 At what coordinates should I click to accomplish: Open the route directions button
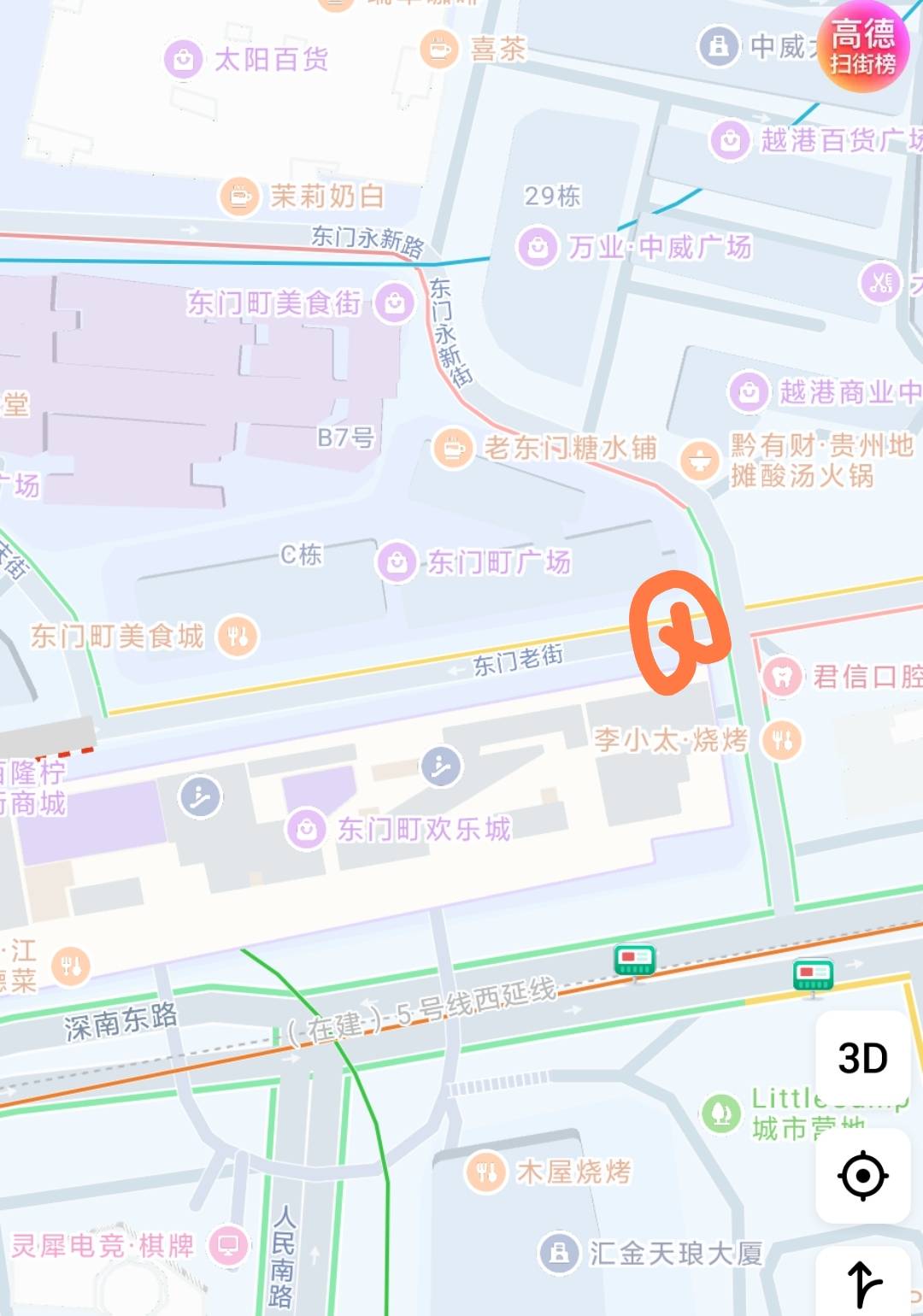tap(865, 1283)
